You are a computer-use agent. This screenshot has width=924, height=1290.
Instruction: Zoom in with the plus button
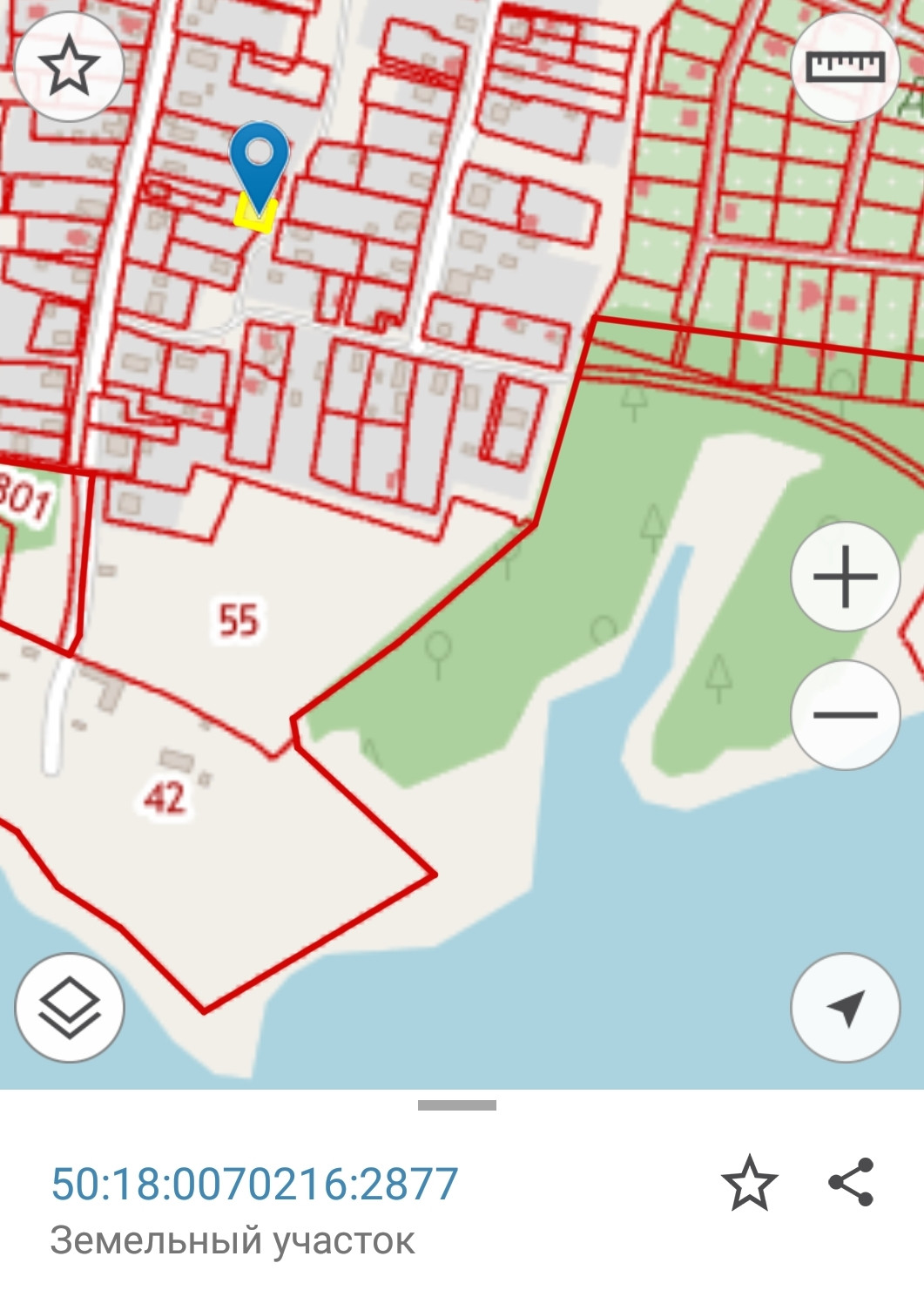click(x=845, y=577)
